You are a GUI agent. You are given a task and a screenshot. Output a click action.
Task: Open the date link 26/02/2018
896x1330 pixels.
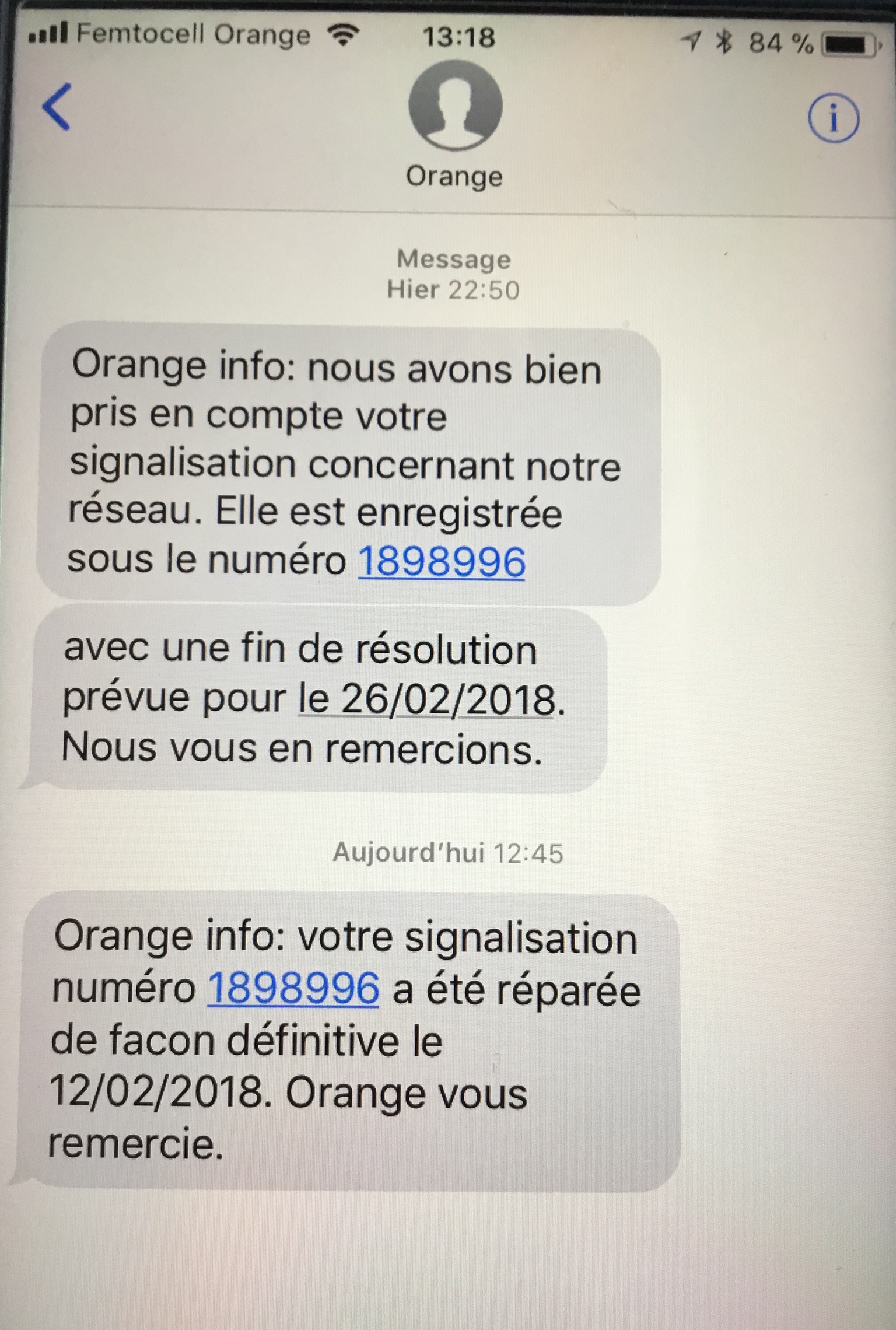(428, 699)
